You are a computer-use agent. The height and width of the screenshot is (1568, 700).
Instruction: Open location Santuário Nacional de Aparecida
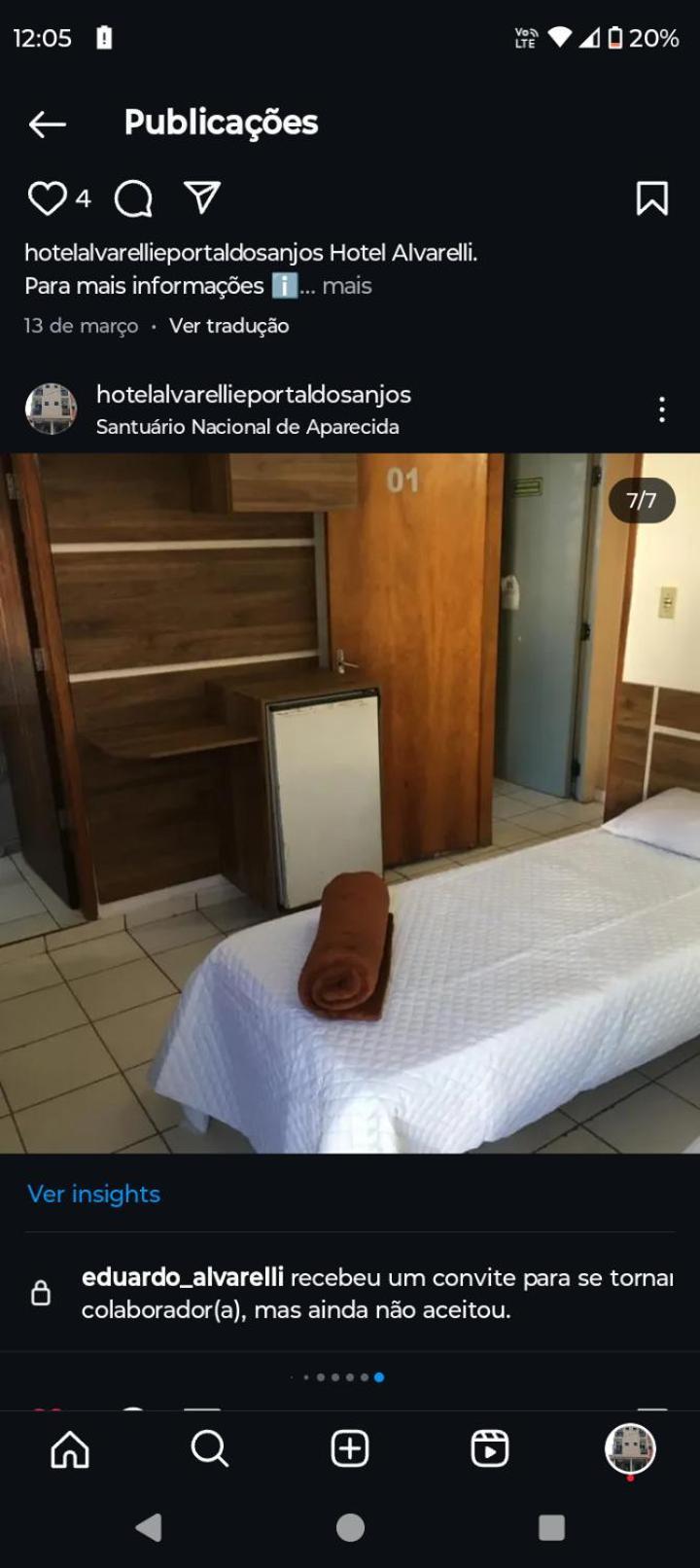[x=247, y=427]
